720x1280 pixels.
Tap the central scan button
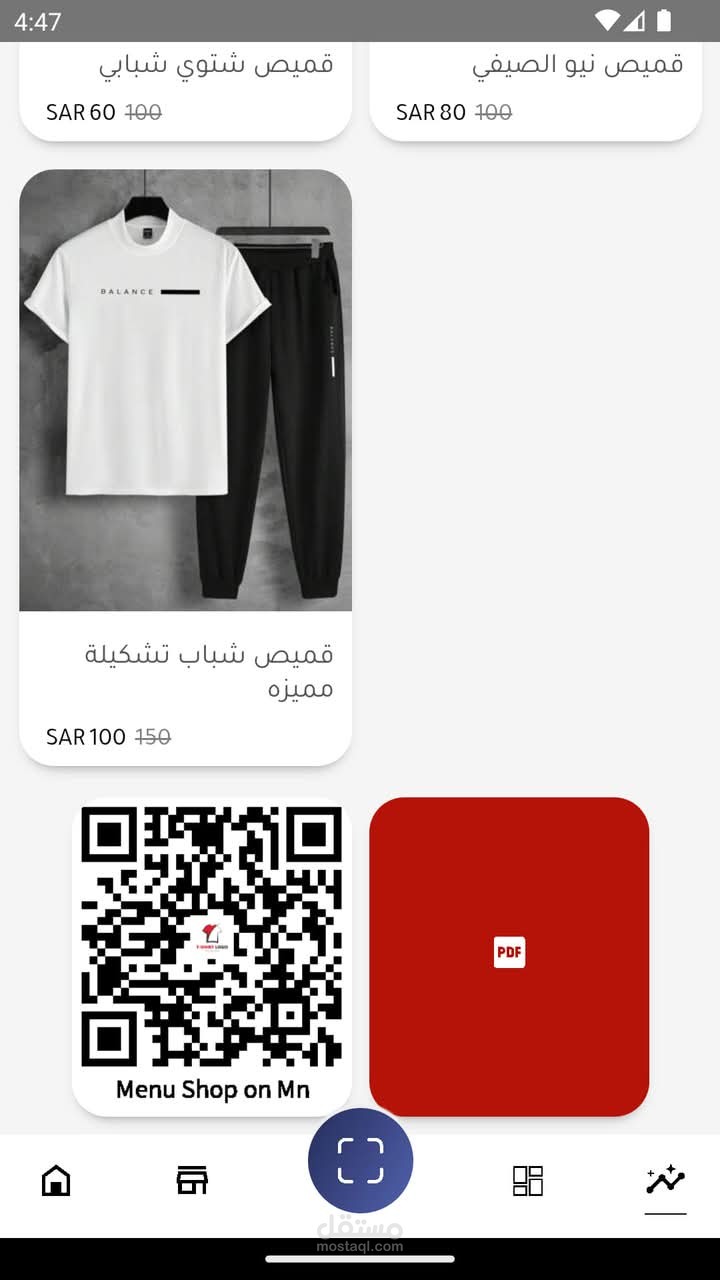pyautogui.click(x=360, y=1160)
